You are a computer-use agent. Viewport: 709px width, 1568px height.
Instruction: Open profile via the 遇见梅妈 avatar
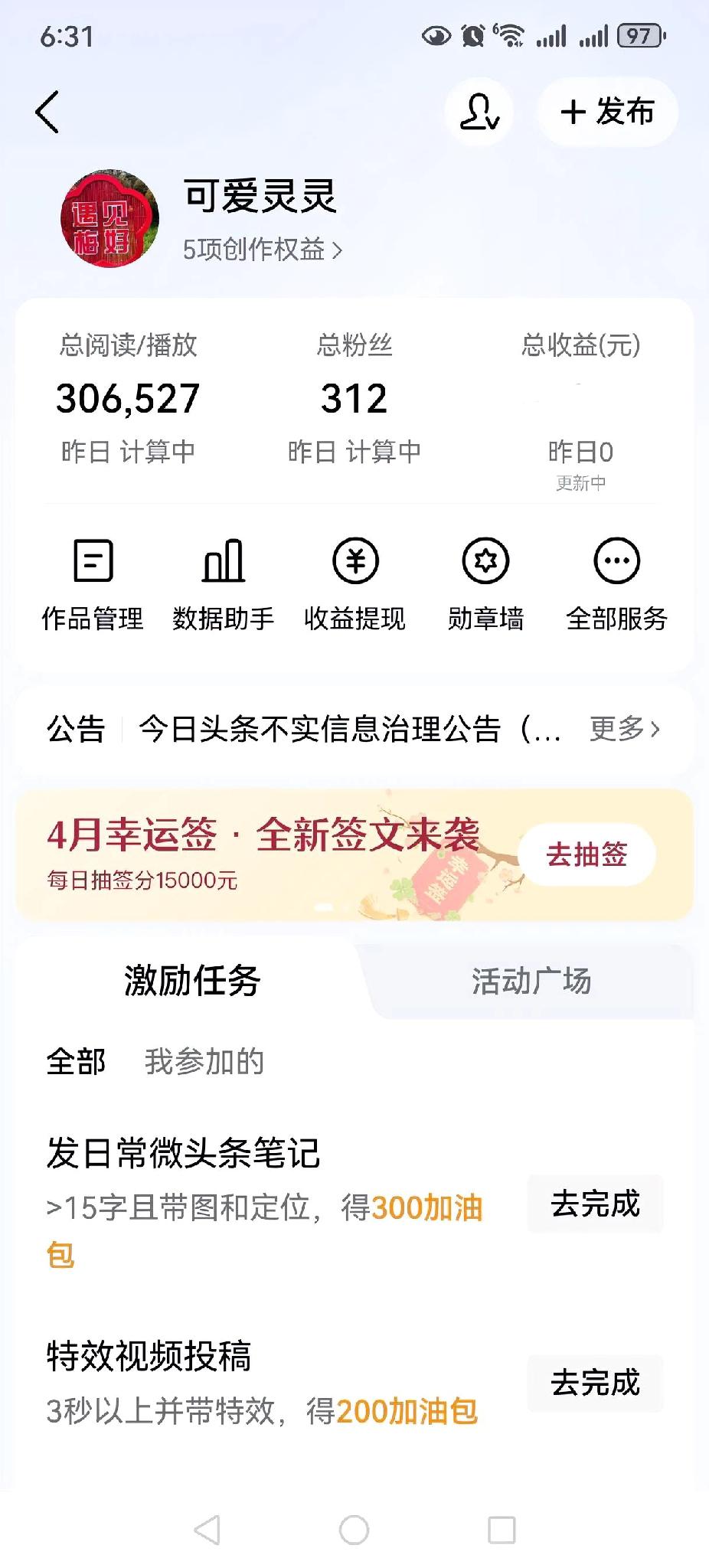(x=107, y=217)
